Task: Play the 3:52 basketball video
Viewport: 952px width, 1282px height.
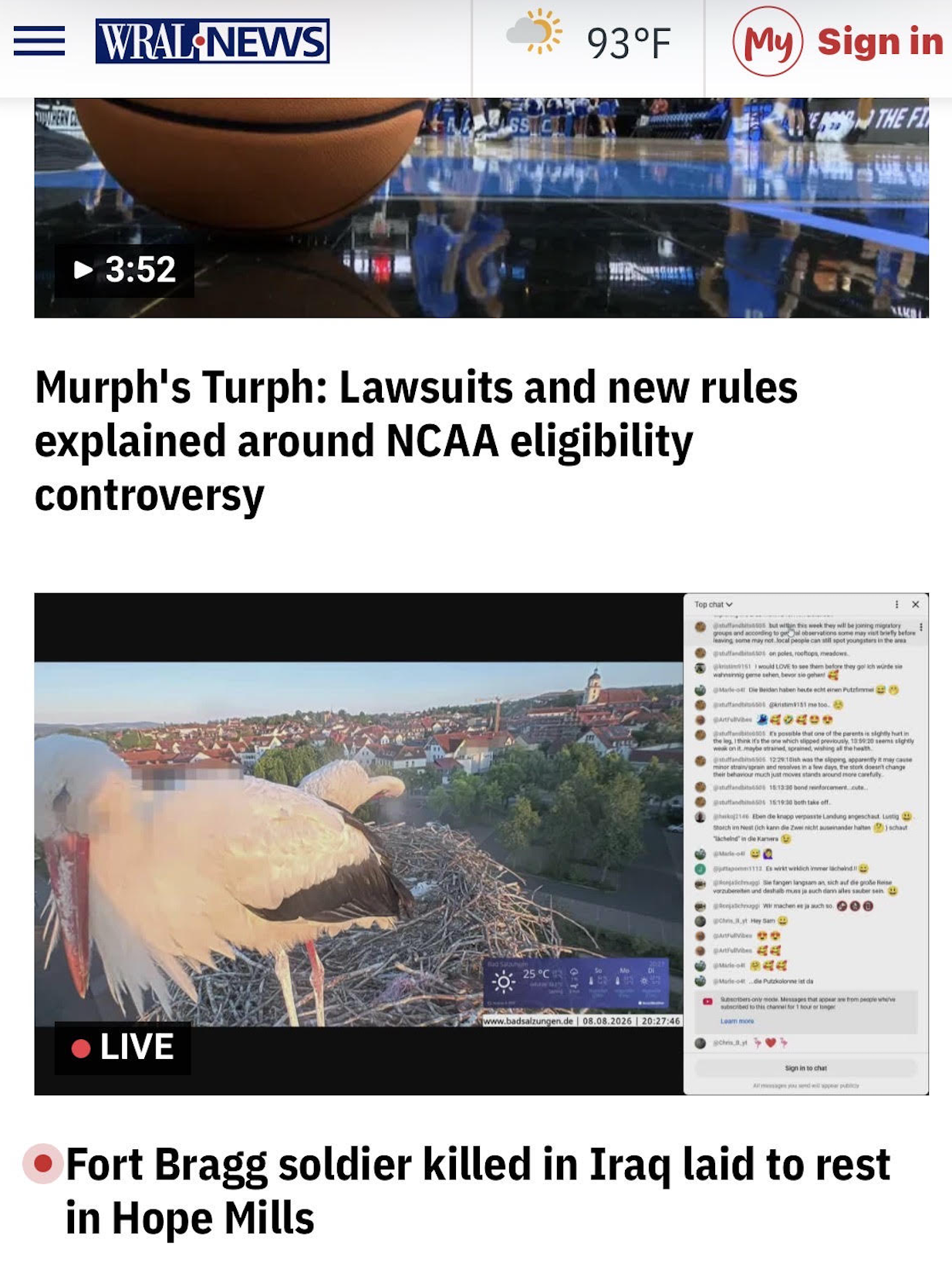Action: (x=481, y=207)
